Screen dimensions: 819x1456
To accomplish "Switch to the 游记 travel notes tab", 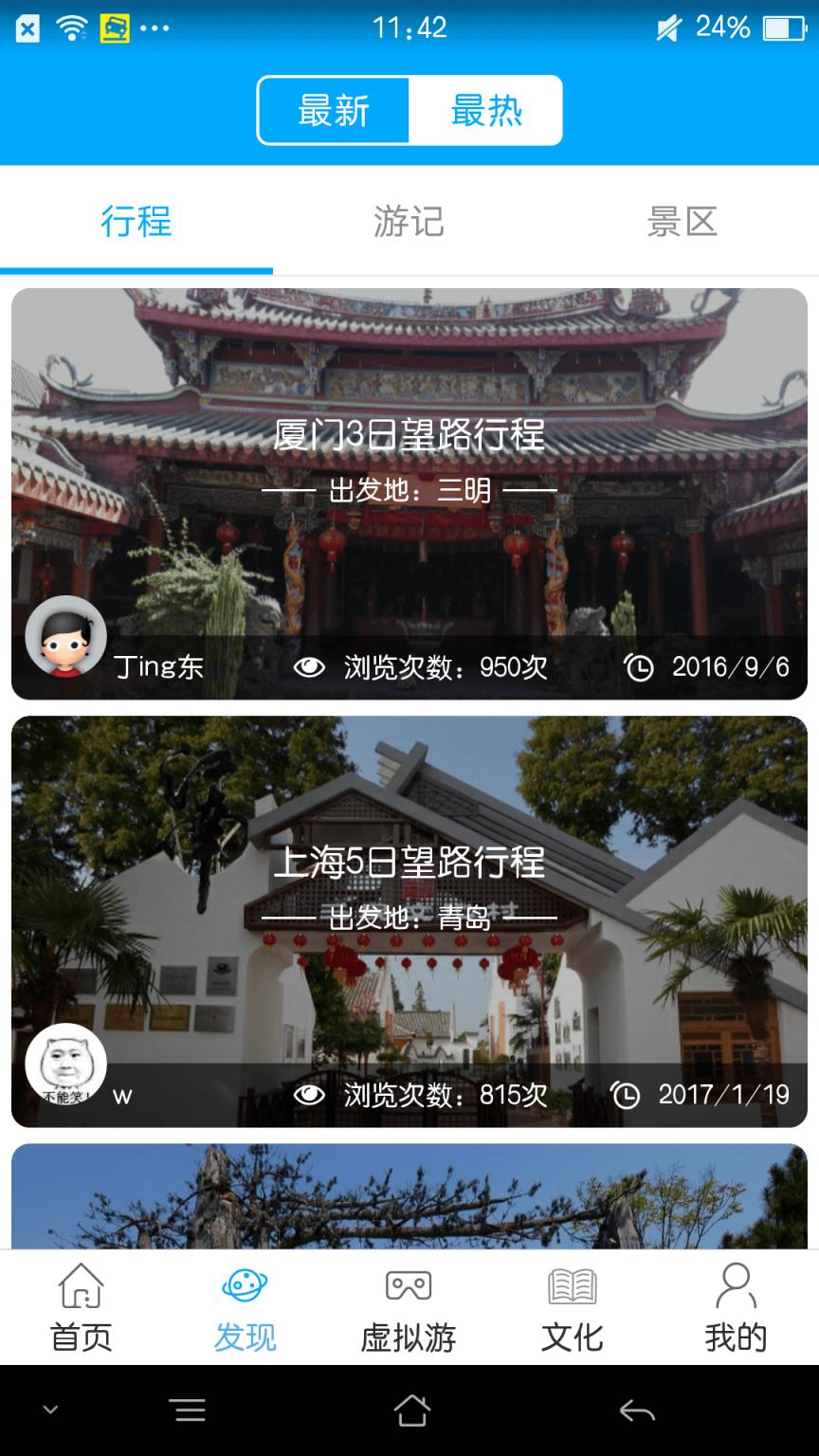I will pyautogui.click(x=408, y=222).
